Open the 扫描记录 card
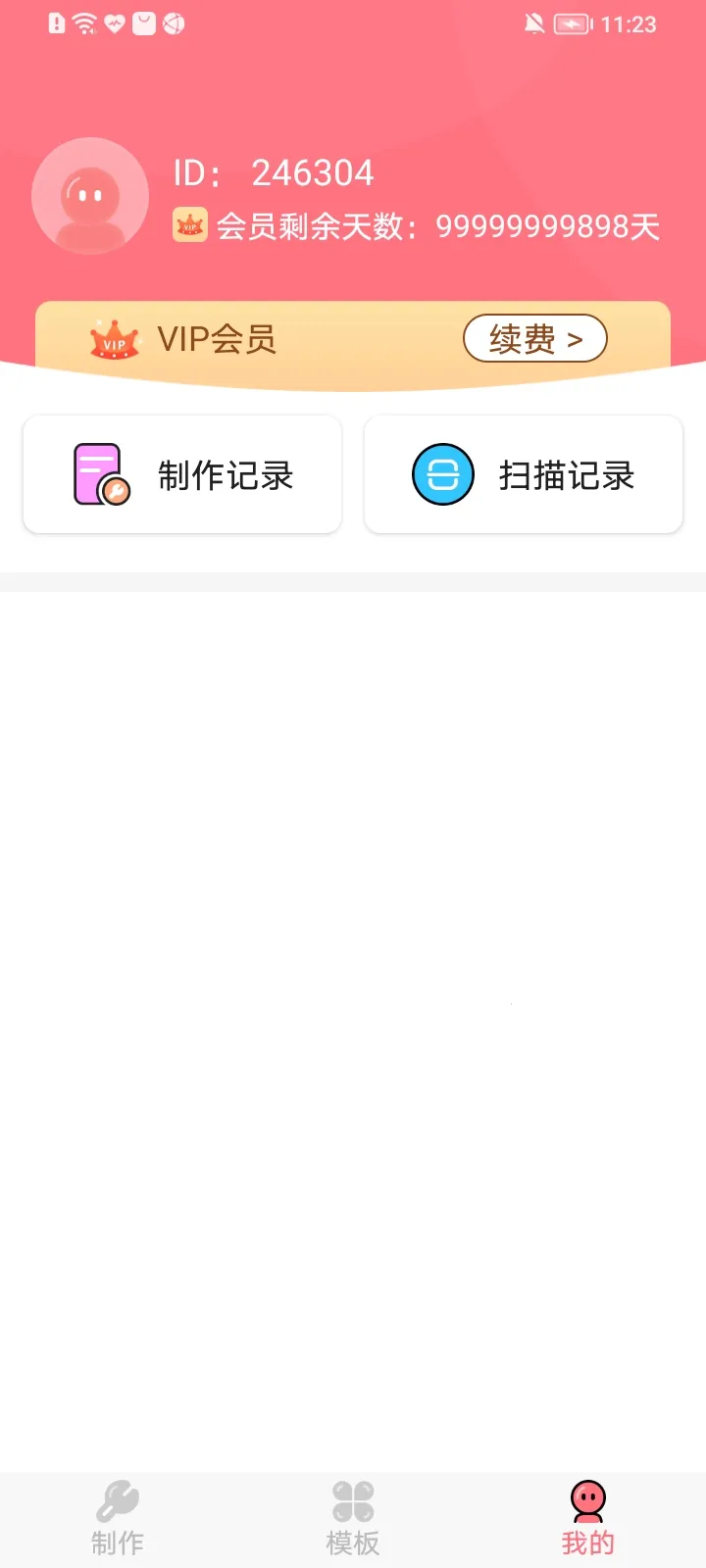The height and width of the screenshot is (1568, 706). point(523,474)
